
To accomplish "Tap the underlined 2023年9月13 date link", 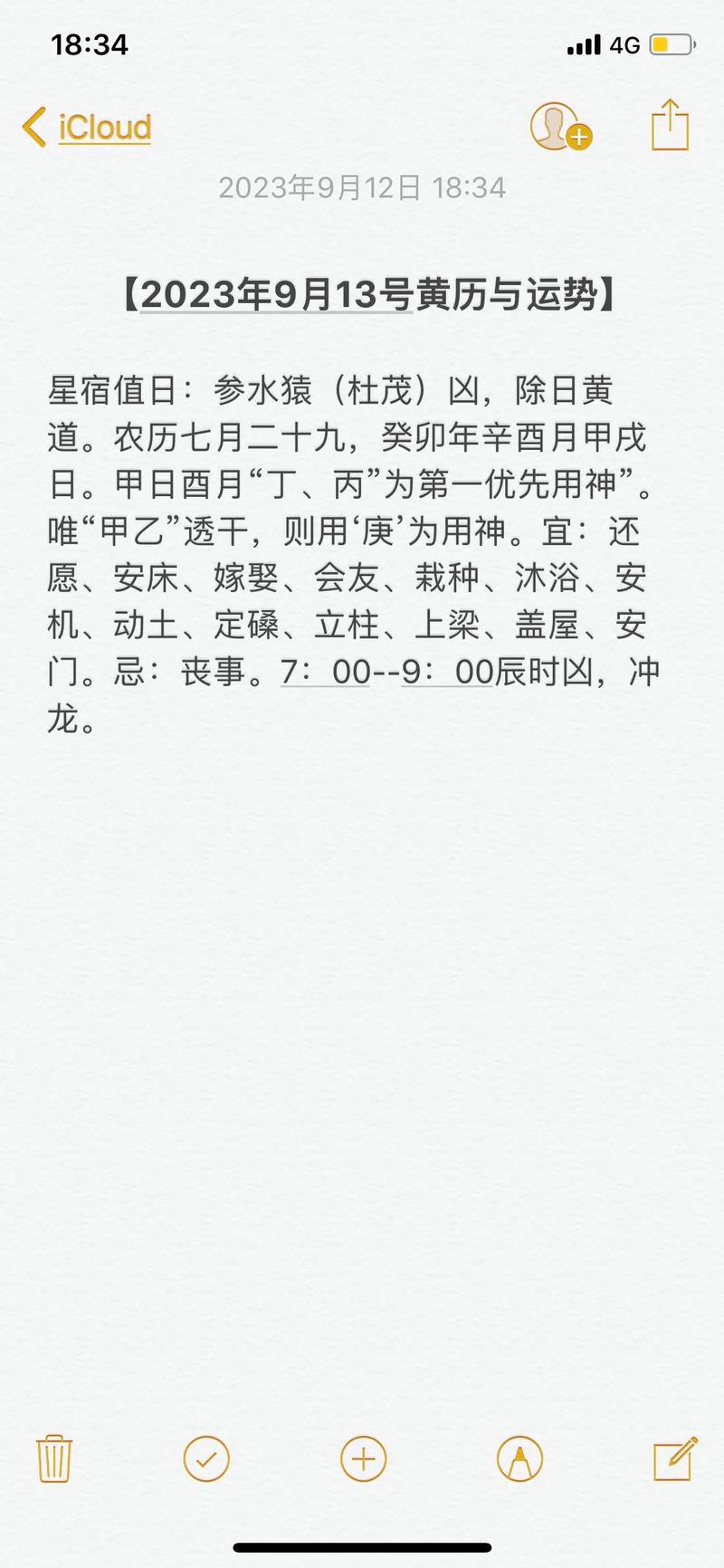I will 276,295.
